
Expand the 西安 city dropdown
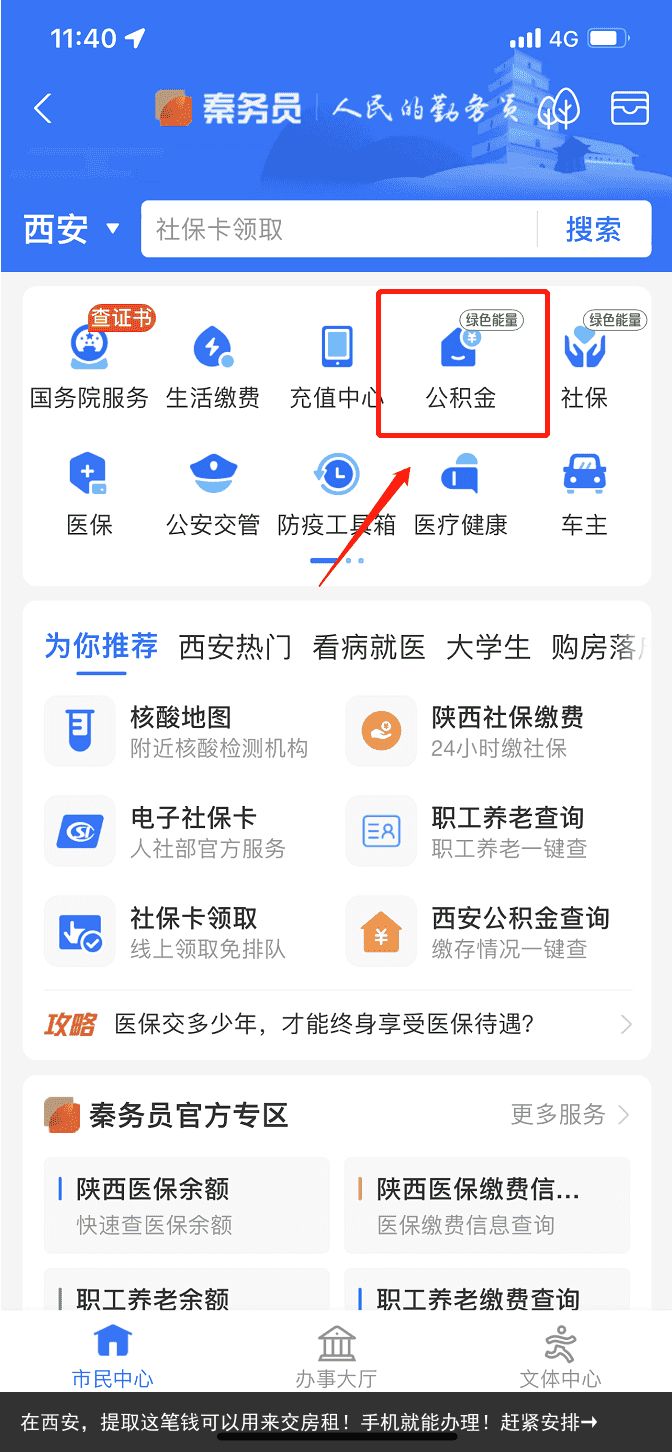pyautogui.click(x=71, y=229)
